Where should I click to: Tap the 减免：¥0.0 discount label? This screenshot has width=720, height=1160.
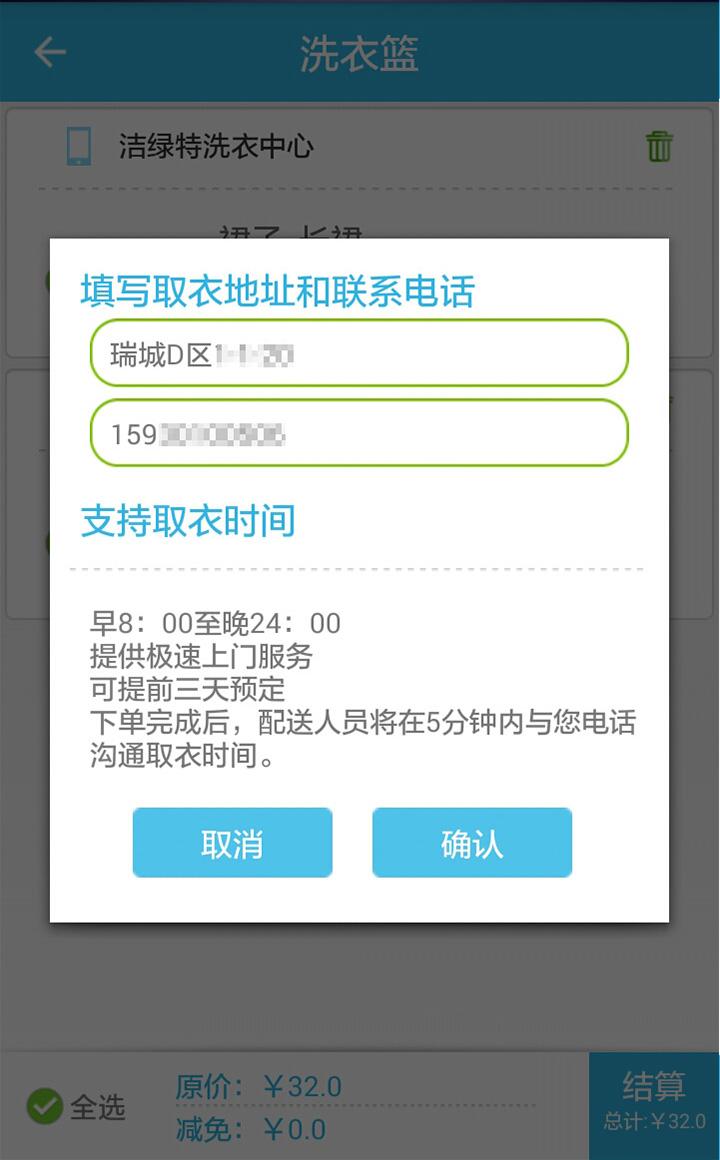[x=250, y=1128]
